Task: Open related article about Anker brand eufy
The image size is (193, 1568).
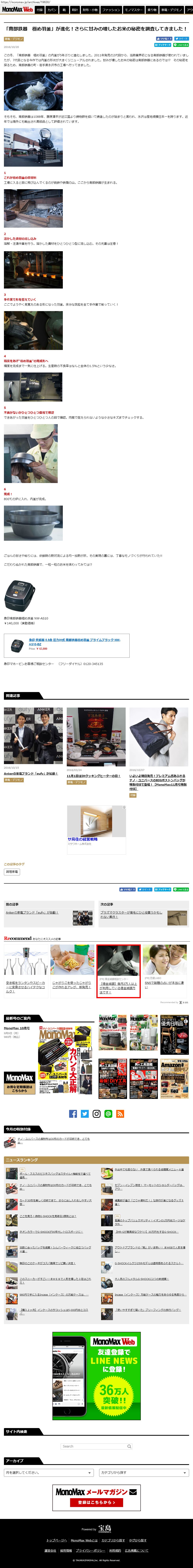Action: 30,774
